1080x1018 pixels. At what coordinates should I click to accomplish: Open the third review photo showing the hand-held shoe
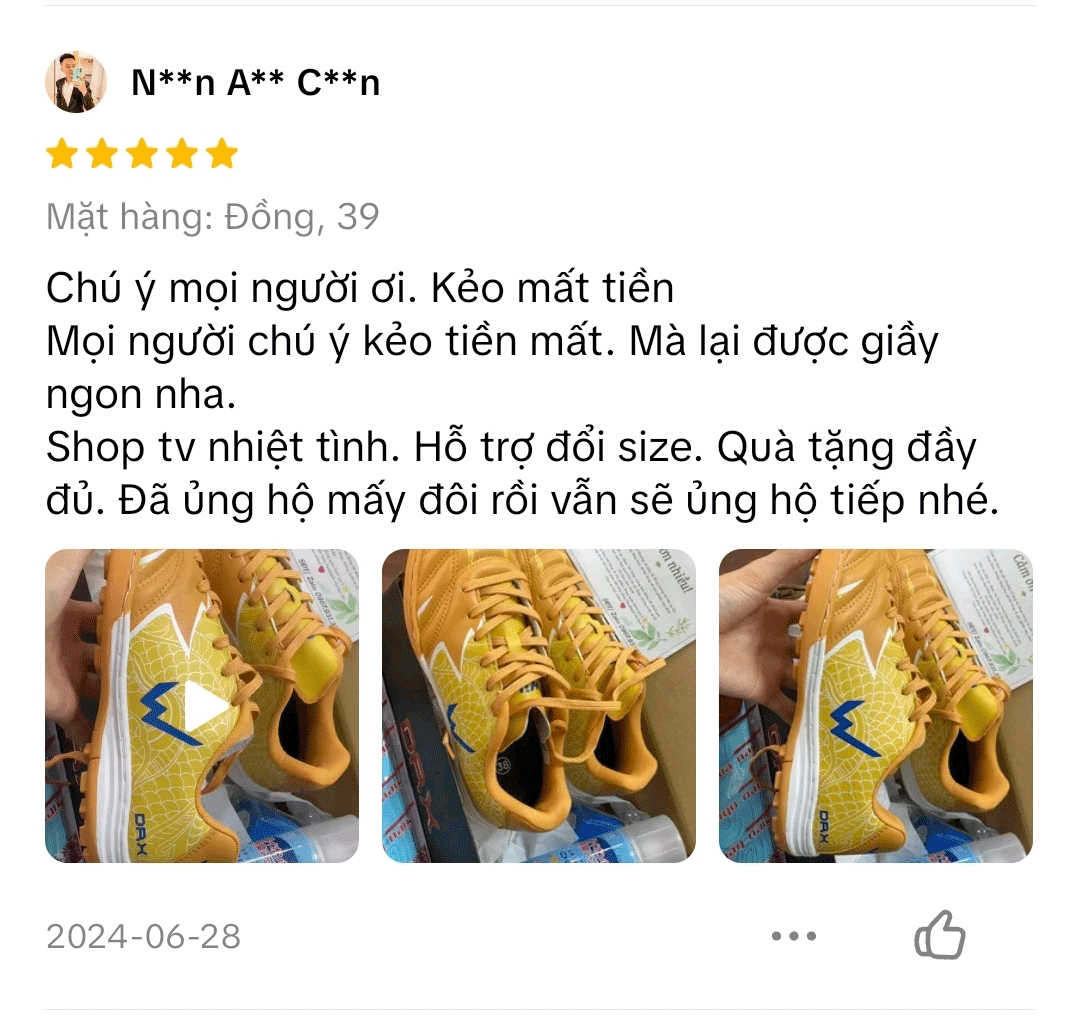point(875,706)
